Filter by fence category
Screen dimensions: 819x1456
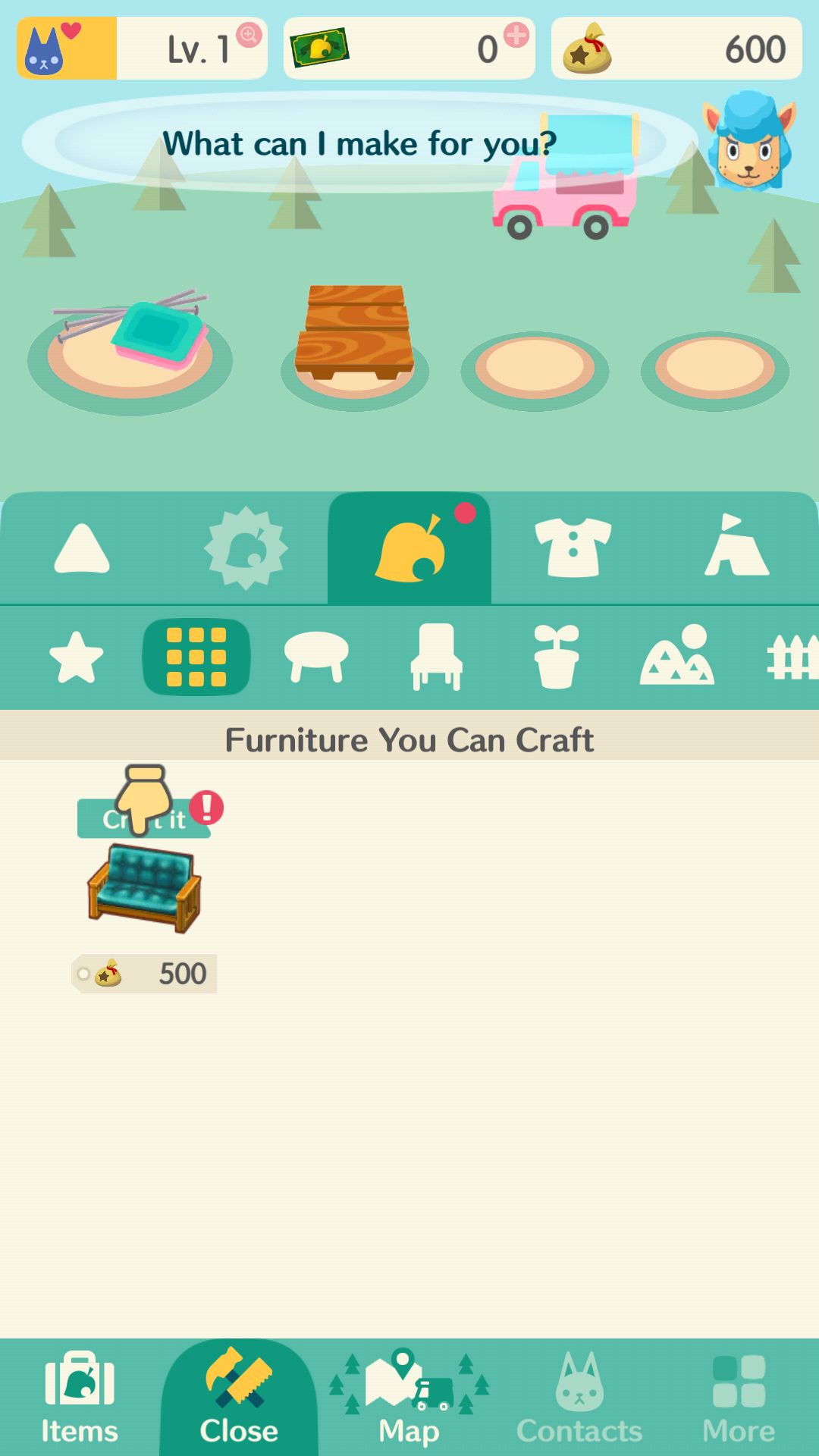792,657
